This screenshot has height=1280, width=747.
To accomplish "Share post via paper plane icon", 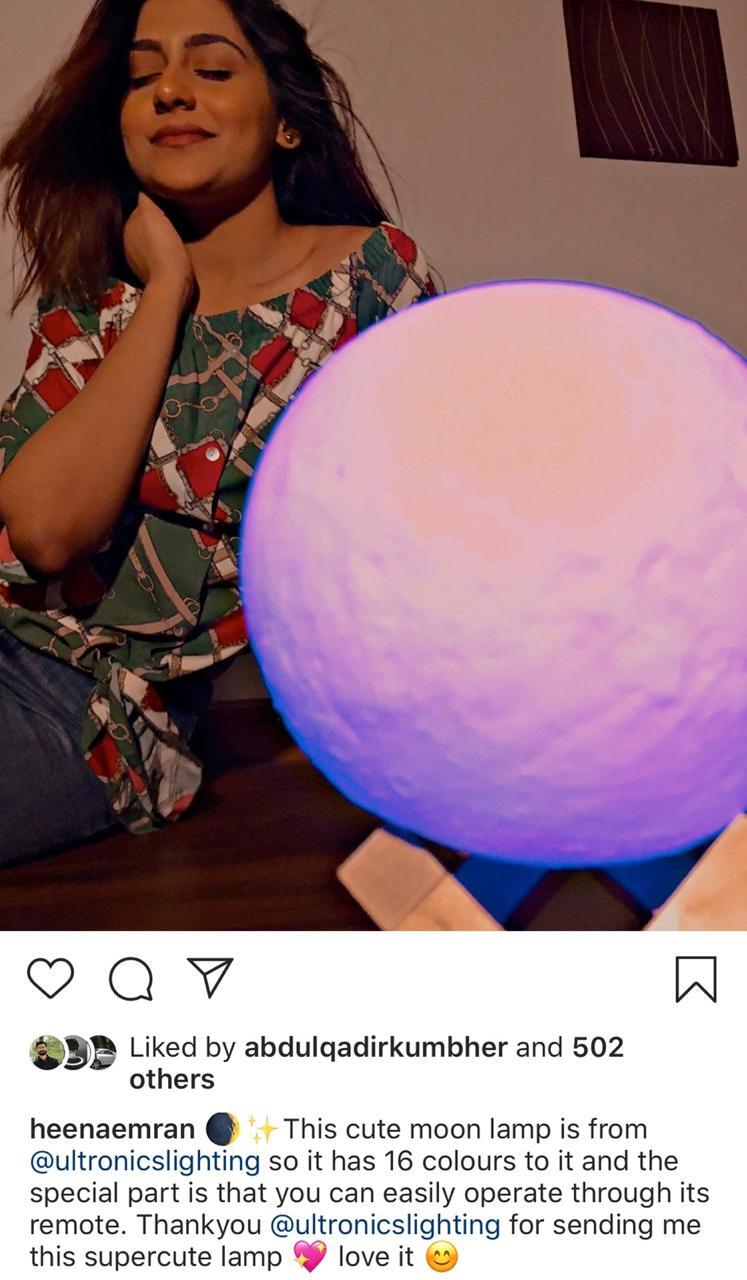I will [210, 977].
